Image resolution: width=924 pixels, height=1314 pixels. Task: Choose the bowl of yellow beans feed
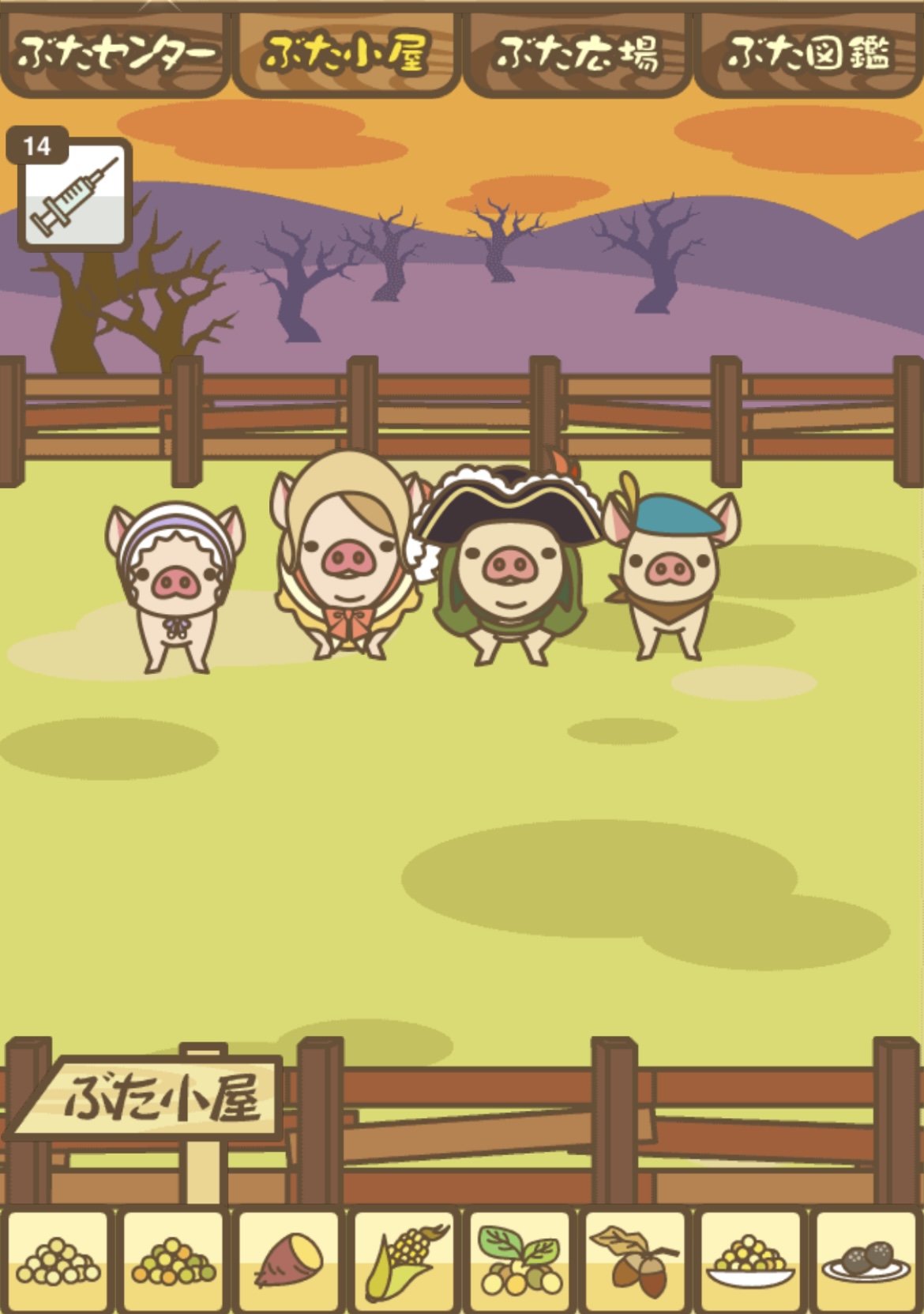click(x=751, y=1260)
